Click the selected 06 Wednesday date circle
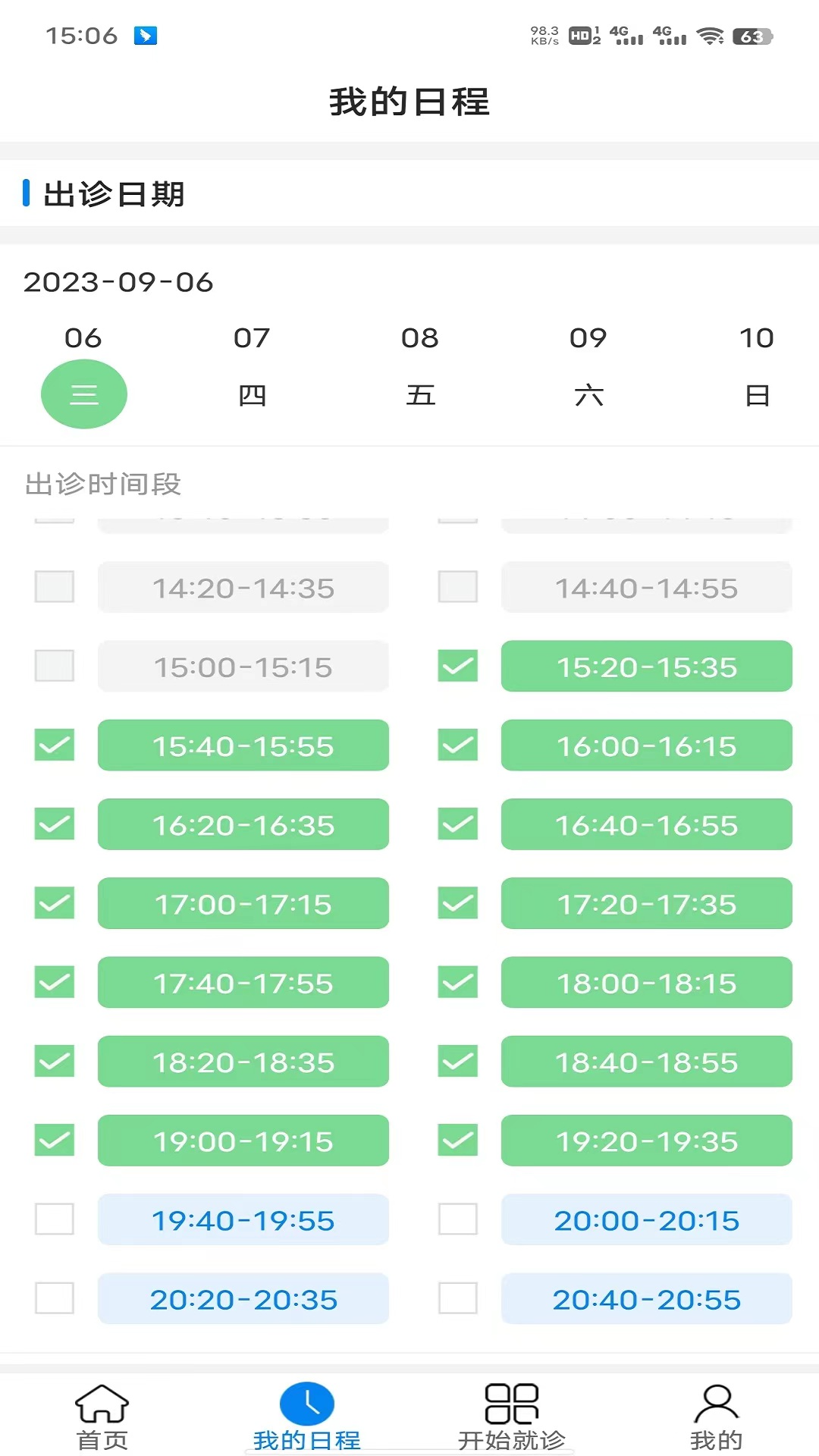 pos(84,394)
